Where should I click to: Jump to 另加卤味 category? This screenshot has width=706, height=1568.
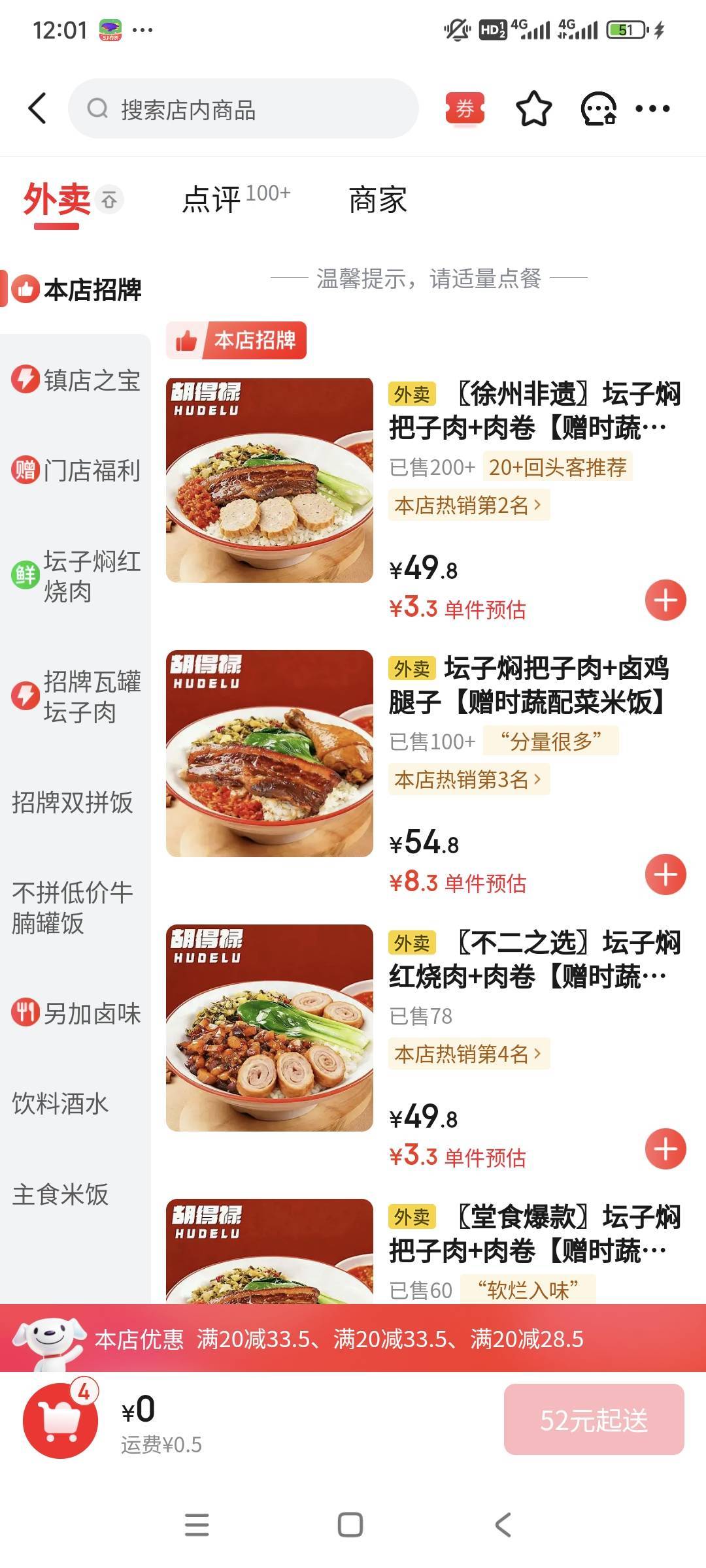[76, 1013]
